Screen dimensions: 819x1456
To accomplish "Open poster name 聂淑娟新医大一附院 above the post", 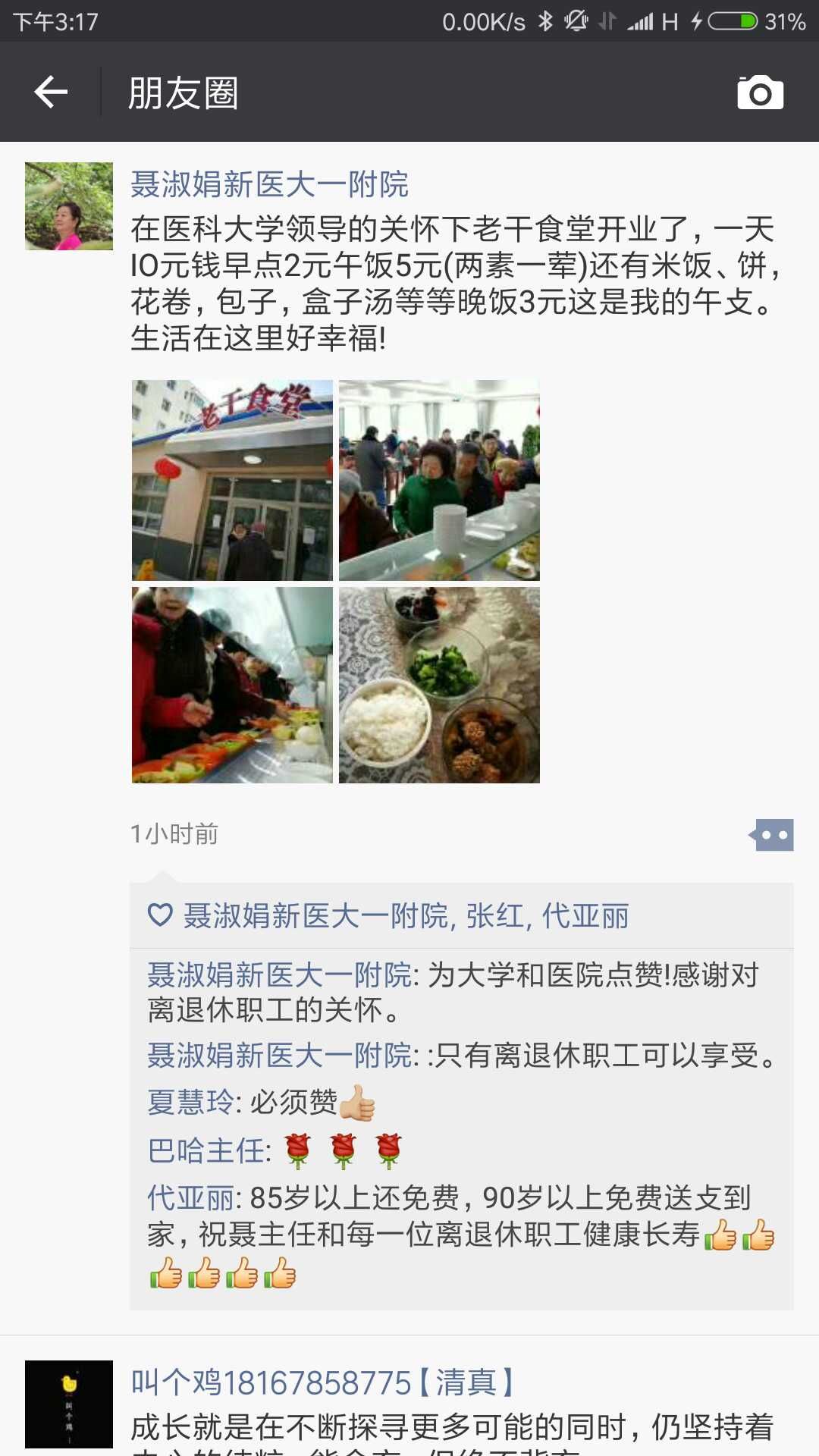I will point(269,184).
